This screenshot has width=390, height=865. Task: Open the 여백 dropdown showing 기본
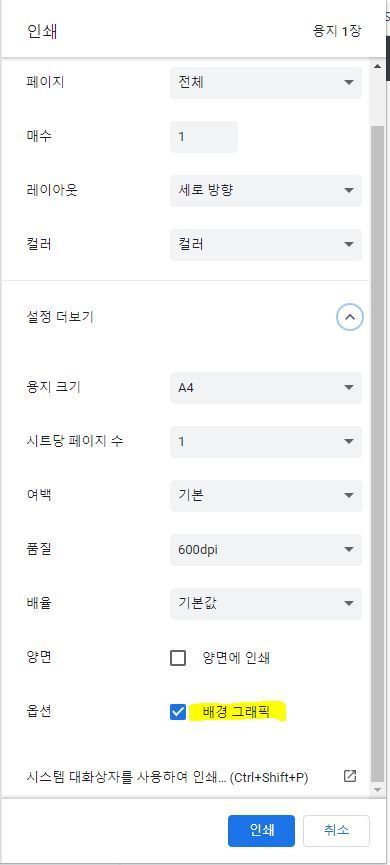point(265,495)
